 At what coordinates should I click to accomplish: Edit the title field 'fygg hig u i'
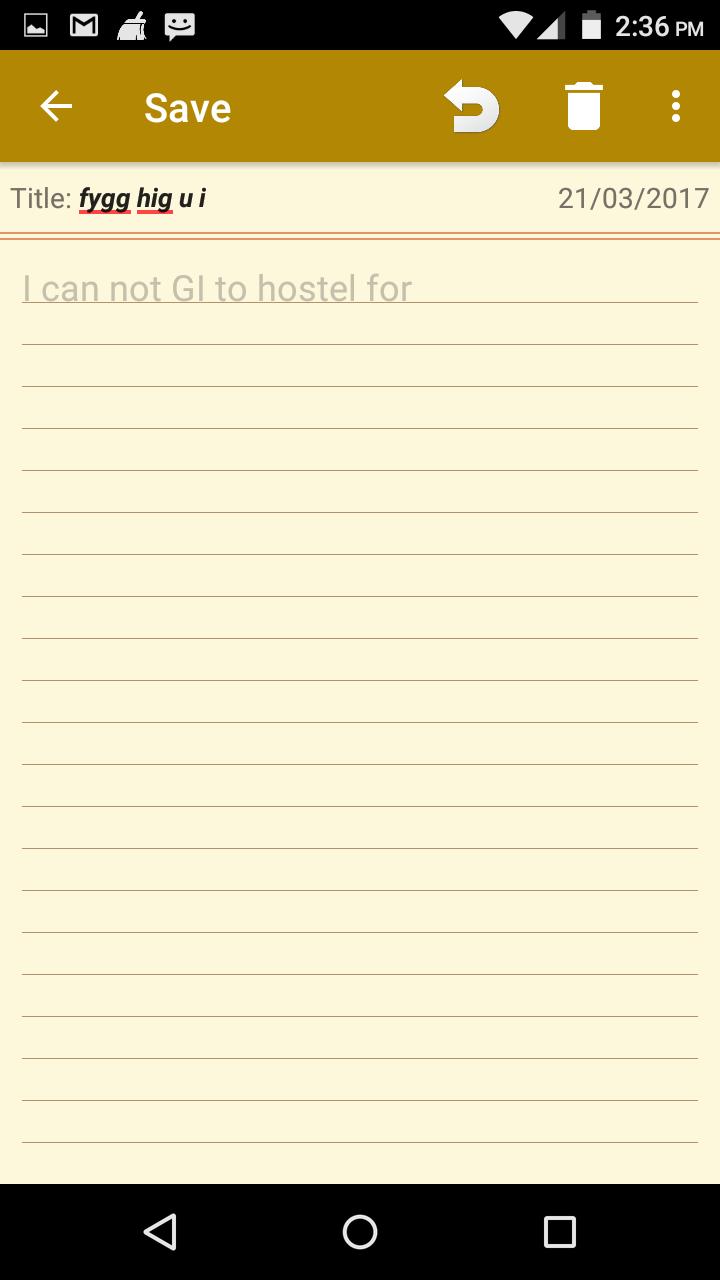coord(143,198)
